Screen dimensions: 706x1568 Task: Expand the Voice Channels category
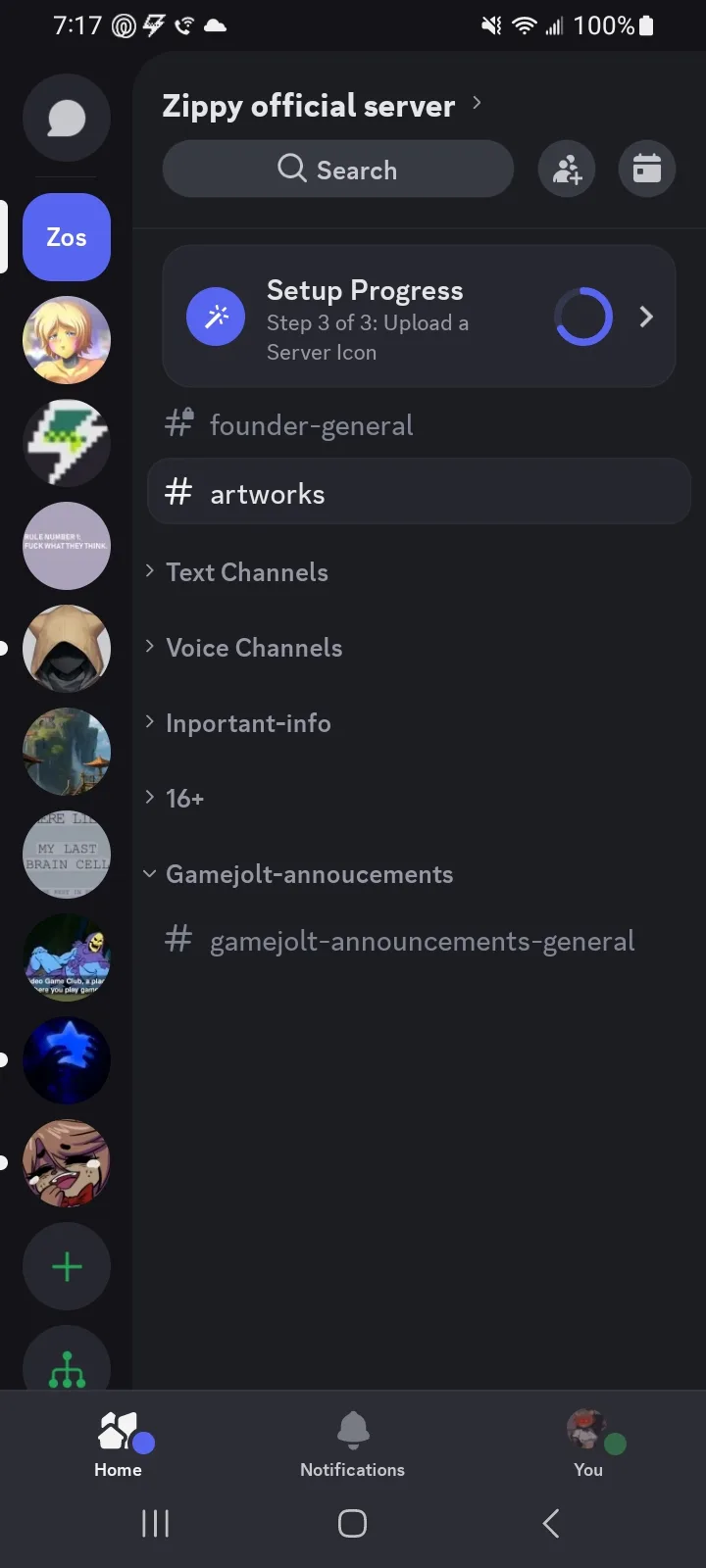[254, 648]
